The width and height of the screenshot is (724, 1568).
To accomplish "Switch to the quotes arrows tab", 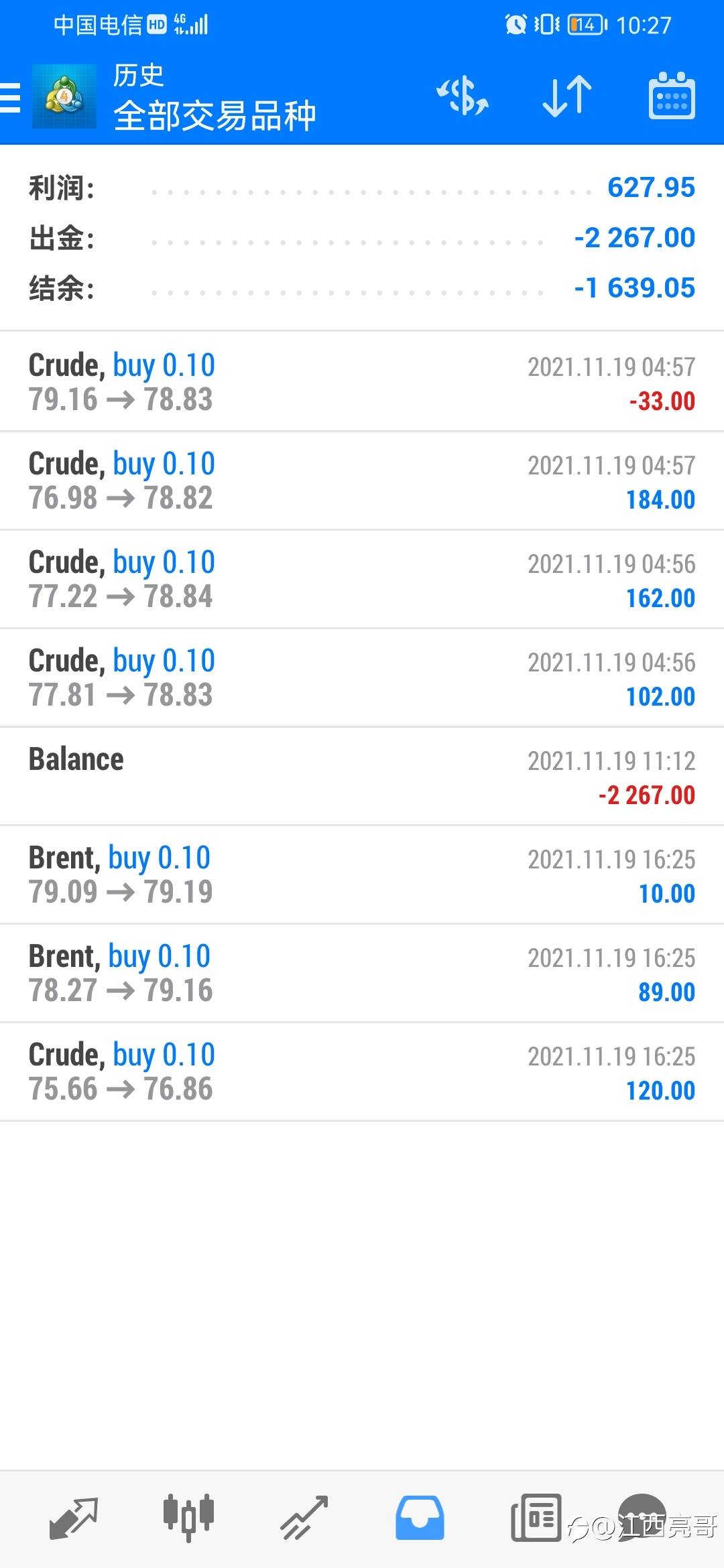I will coord(74,1518).
